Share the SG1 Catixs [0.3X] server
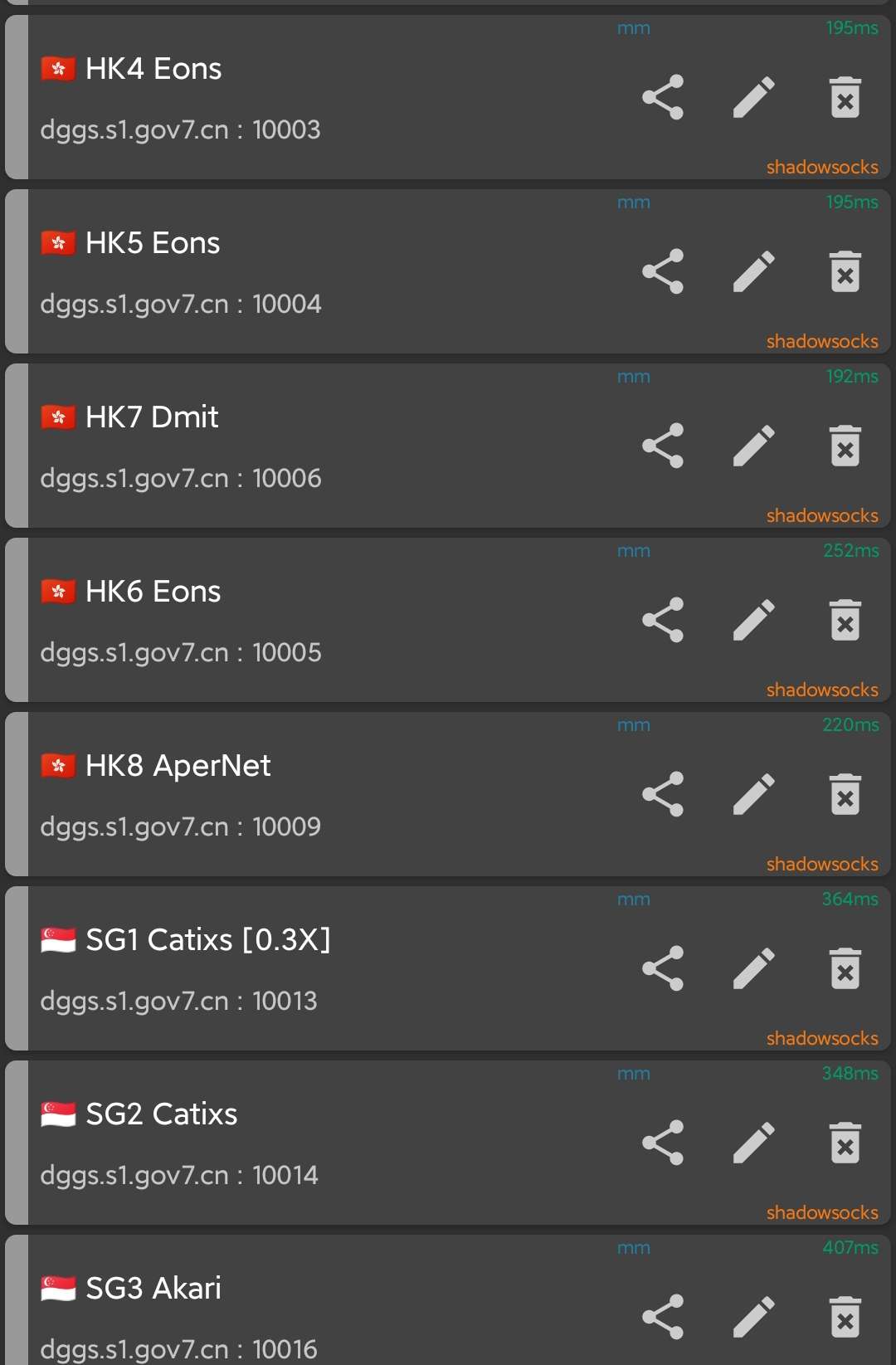 click(x=663, y=968)
